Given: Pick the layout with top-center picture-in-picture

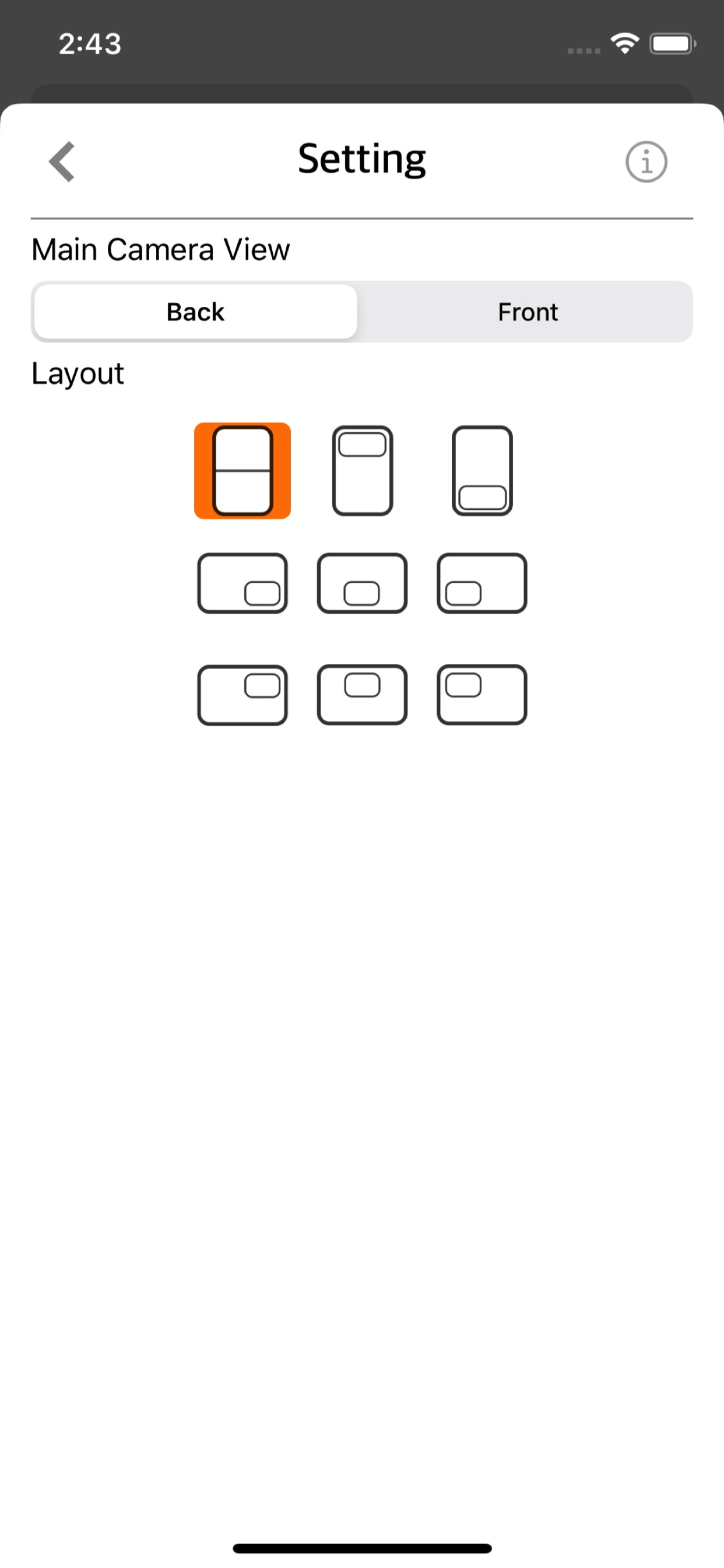Looking at the screenshot, I should pos(361,694).
